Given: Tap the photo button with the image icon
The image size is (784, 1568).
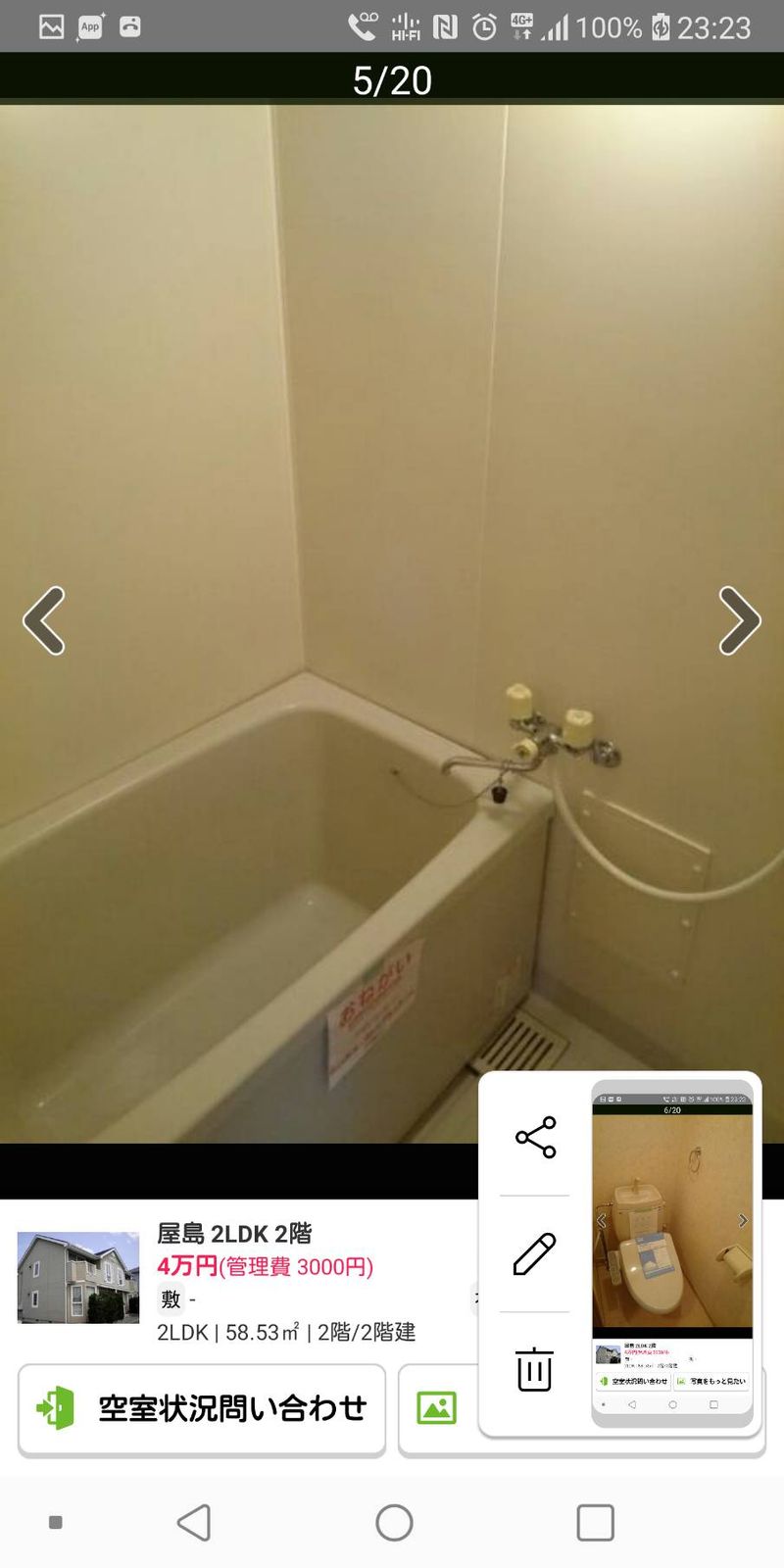Looking at the screenshot, I should pos(437,1408).
